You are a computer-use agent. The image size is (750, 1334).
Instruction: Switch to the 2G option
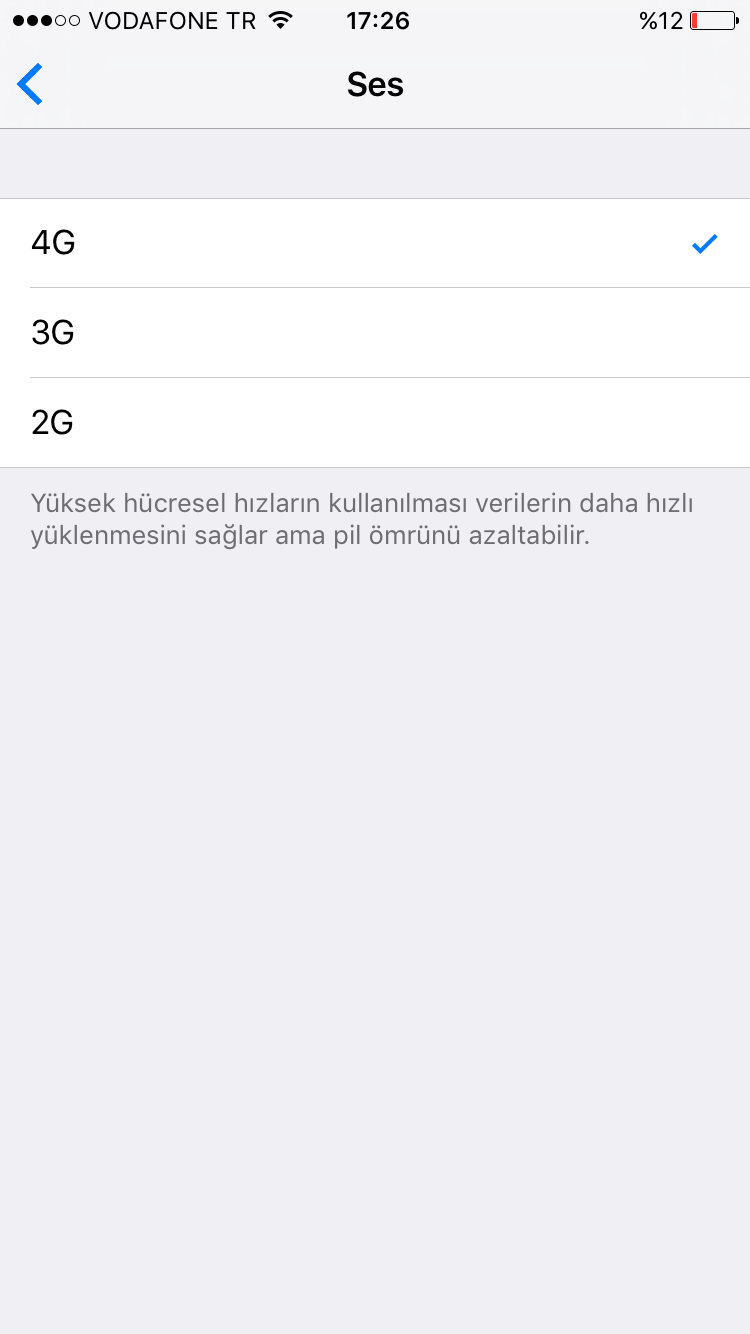(x=375, y=423)
